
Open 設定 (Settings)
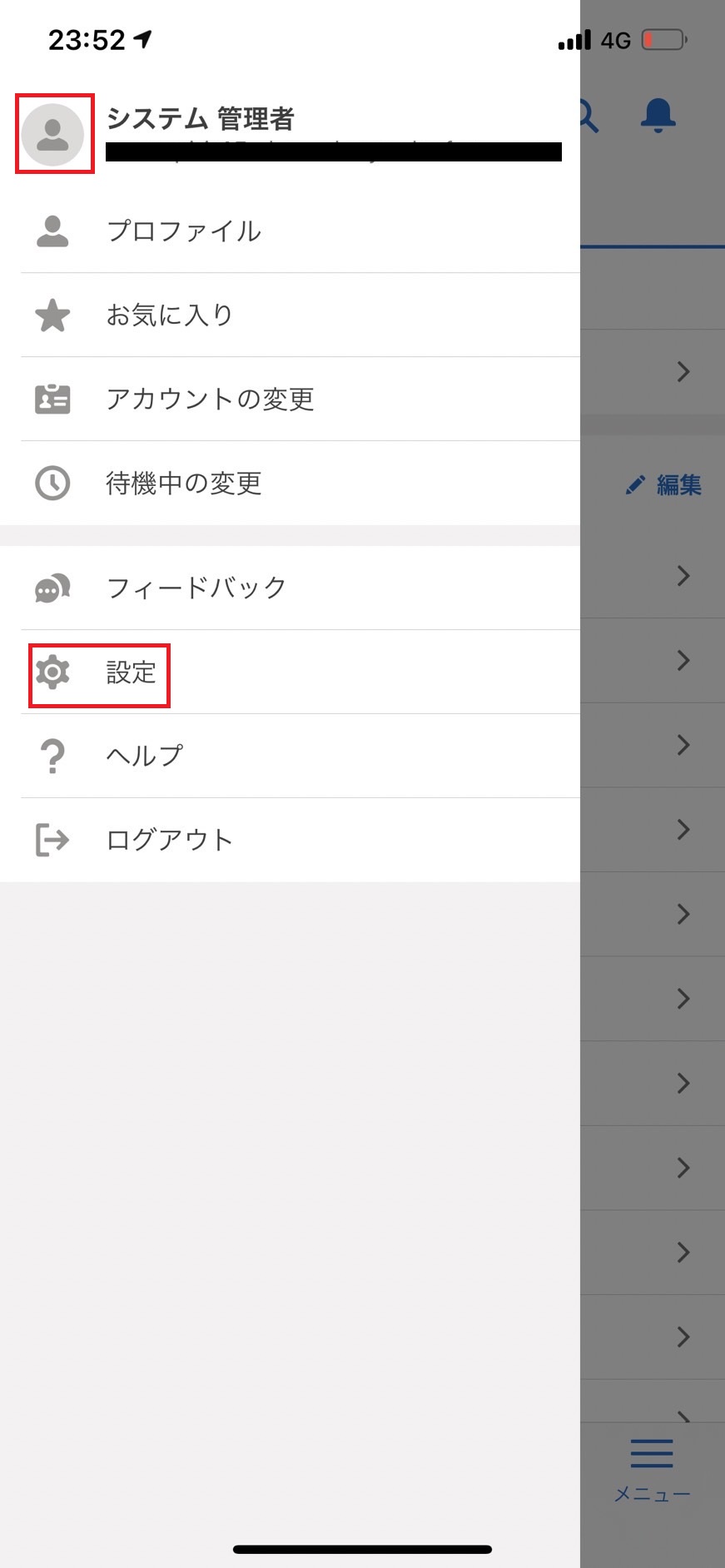290,672
